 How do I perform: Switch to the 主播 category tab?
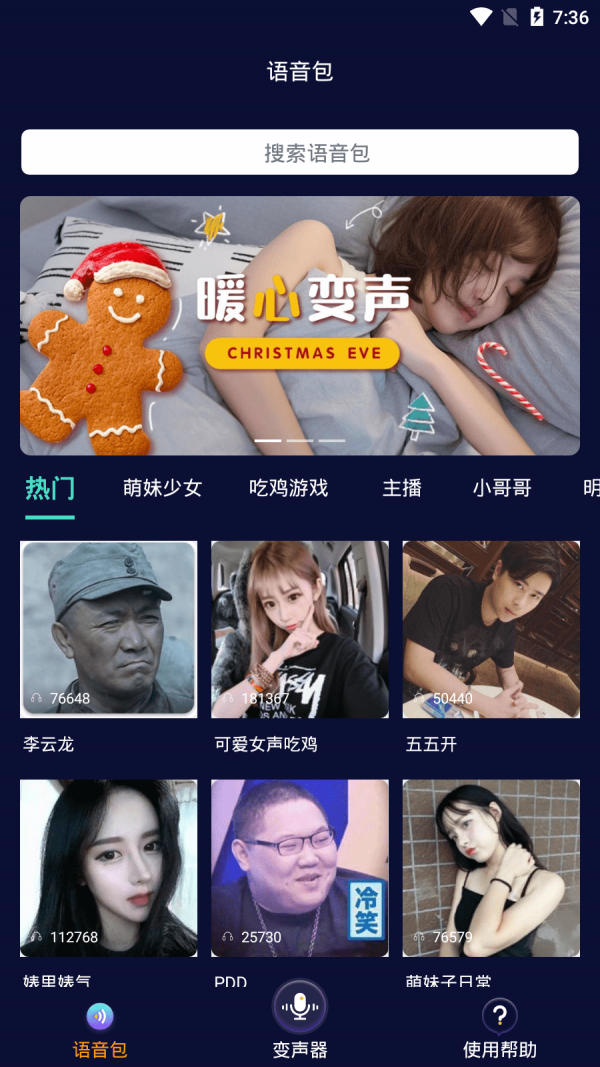click(x=402, y=488)
